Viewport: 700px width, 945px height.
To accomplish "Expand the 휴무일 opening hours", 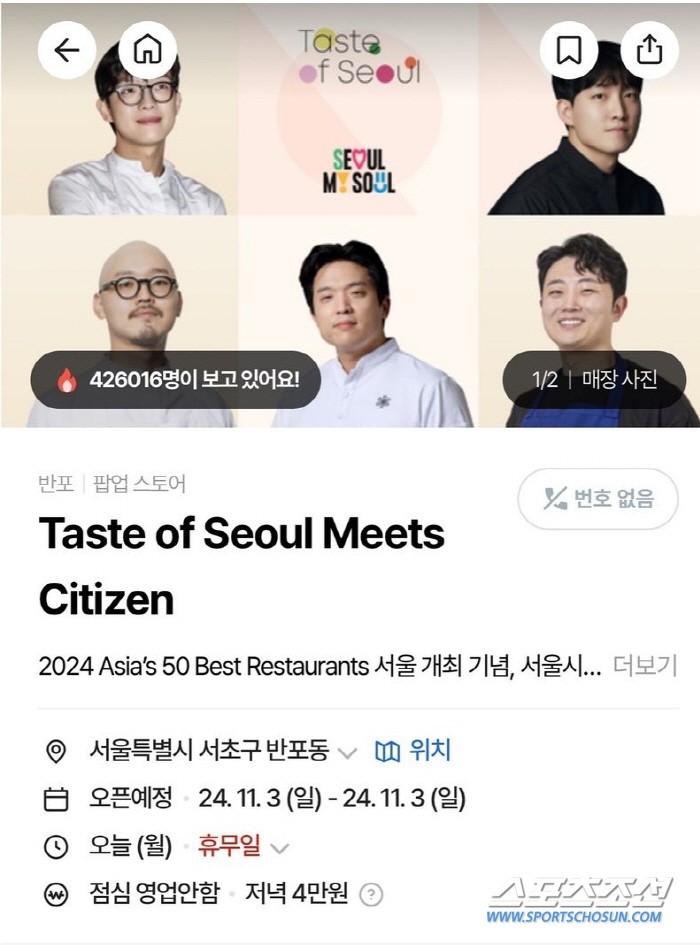I will [x=280, y=848].
